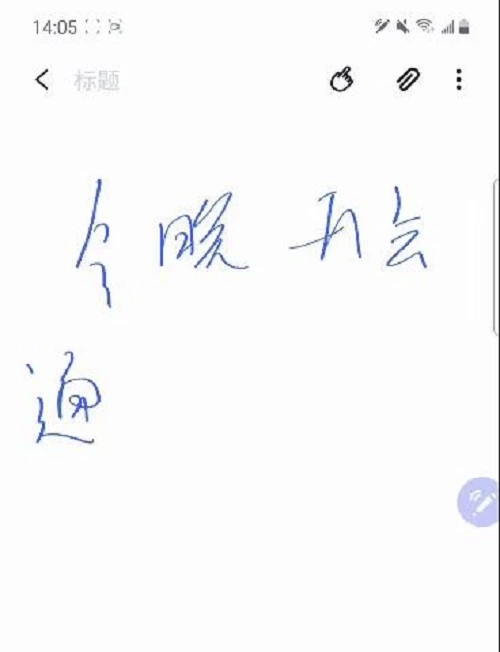The width and height of the screenshot is (500, 652).
Task: Open the paperclip attachment option
Action: (408, 79)
